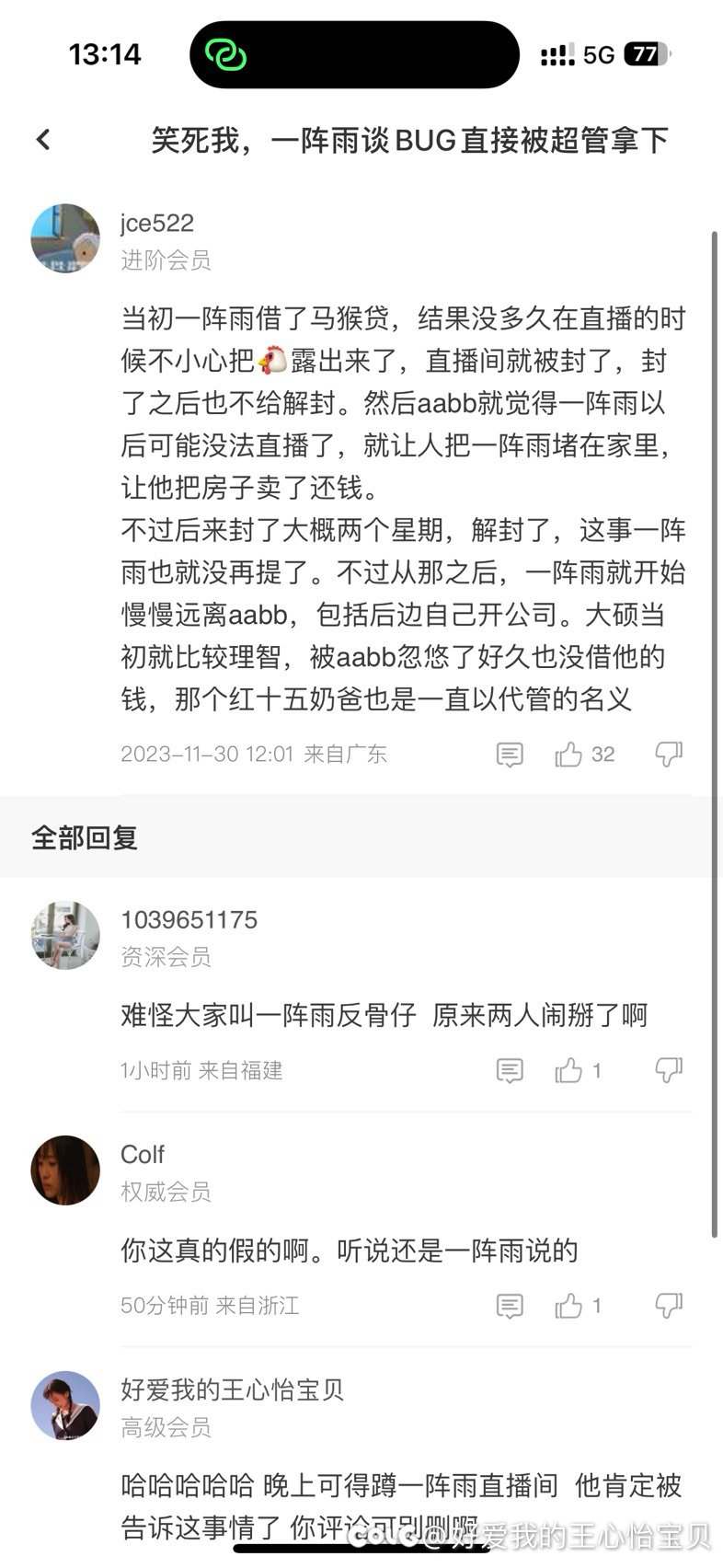The image size is (723, 1568).
Task: Open jce522's profile avatar
Action: coord(65,238)
